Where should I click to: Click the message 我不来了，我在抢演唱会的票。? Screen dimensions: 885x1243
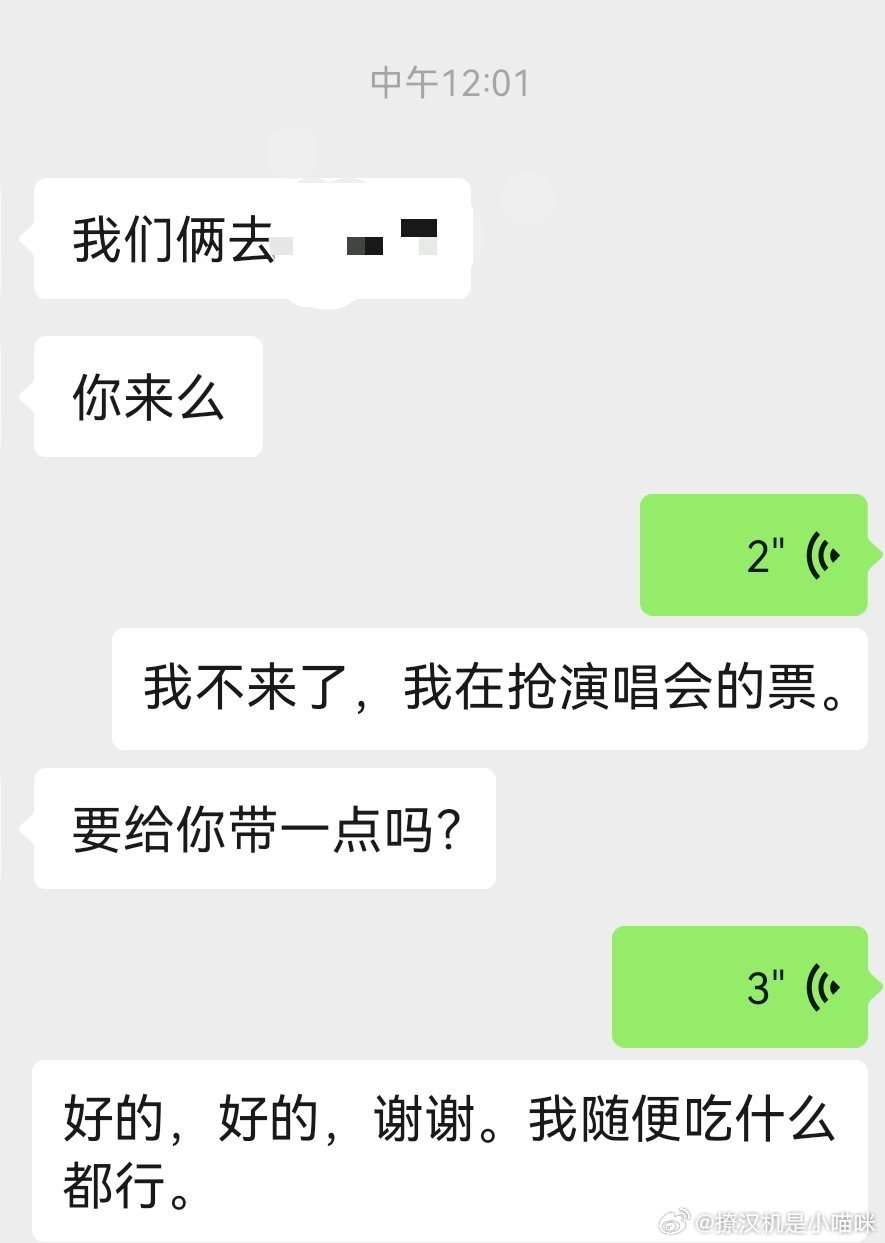click(x=492, y=688)
